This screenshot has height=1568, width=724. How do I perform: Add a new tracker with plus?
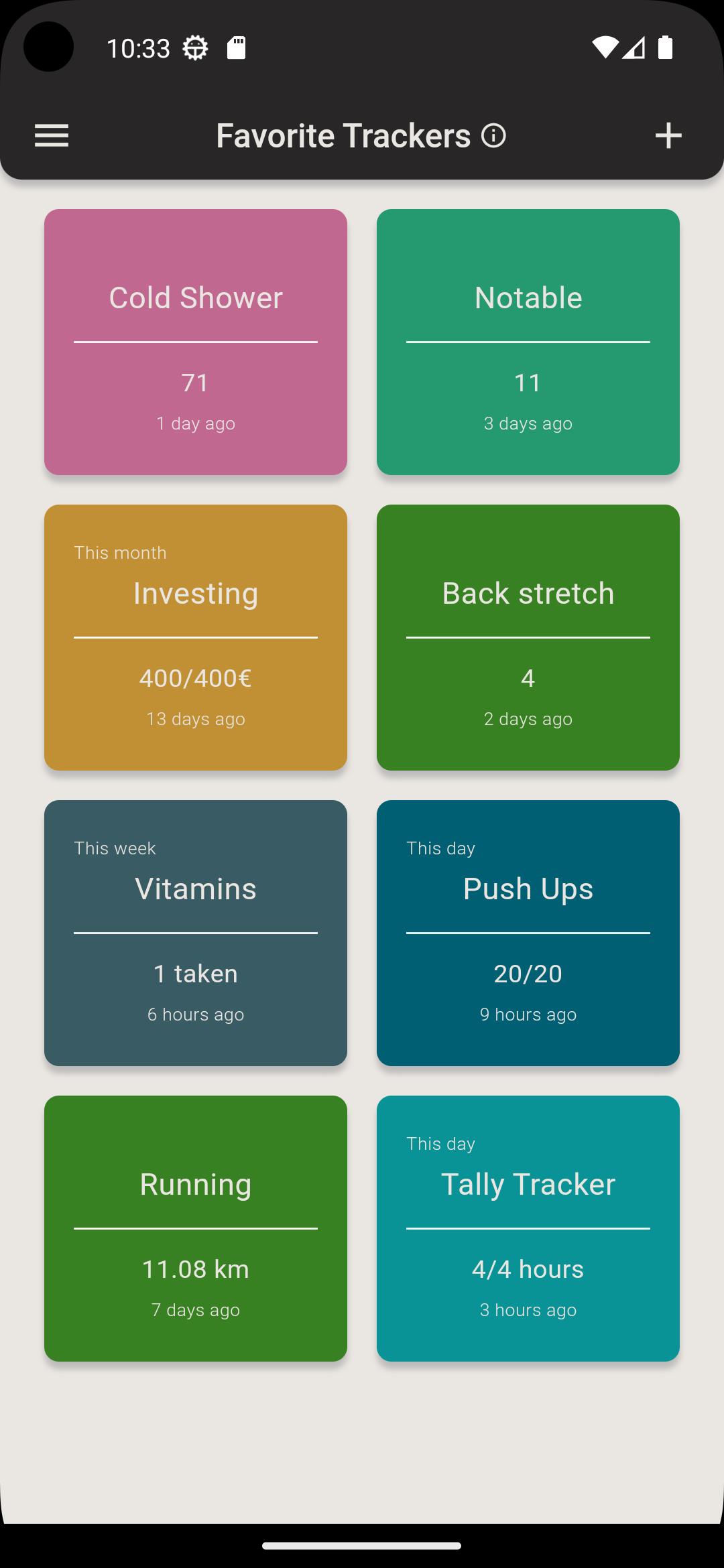click(668, 135)
